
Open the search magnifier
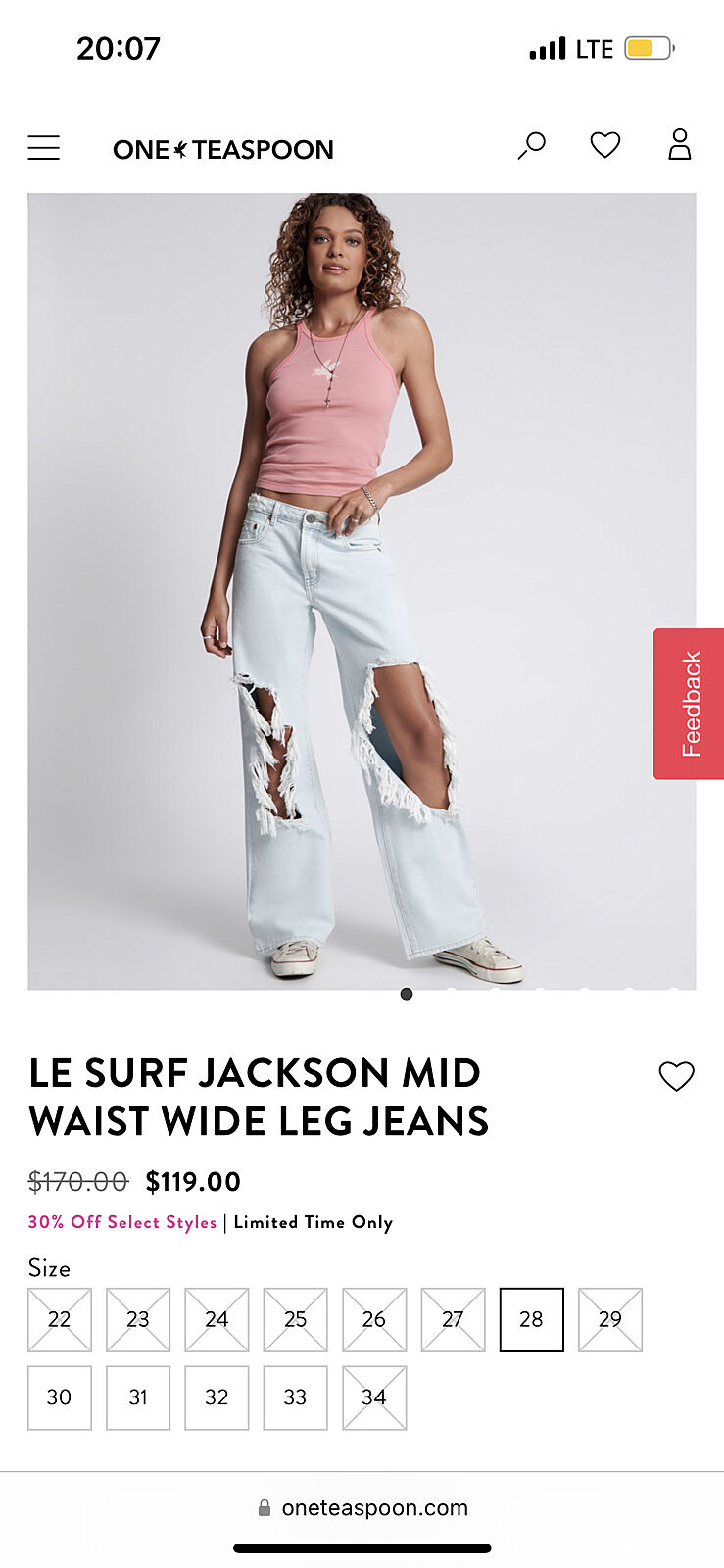(531, 146)
